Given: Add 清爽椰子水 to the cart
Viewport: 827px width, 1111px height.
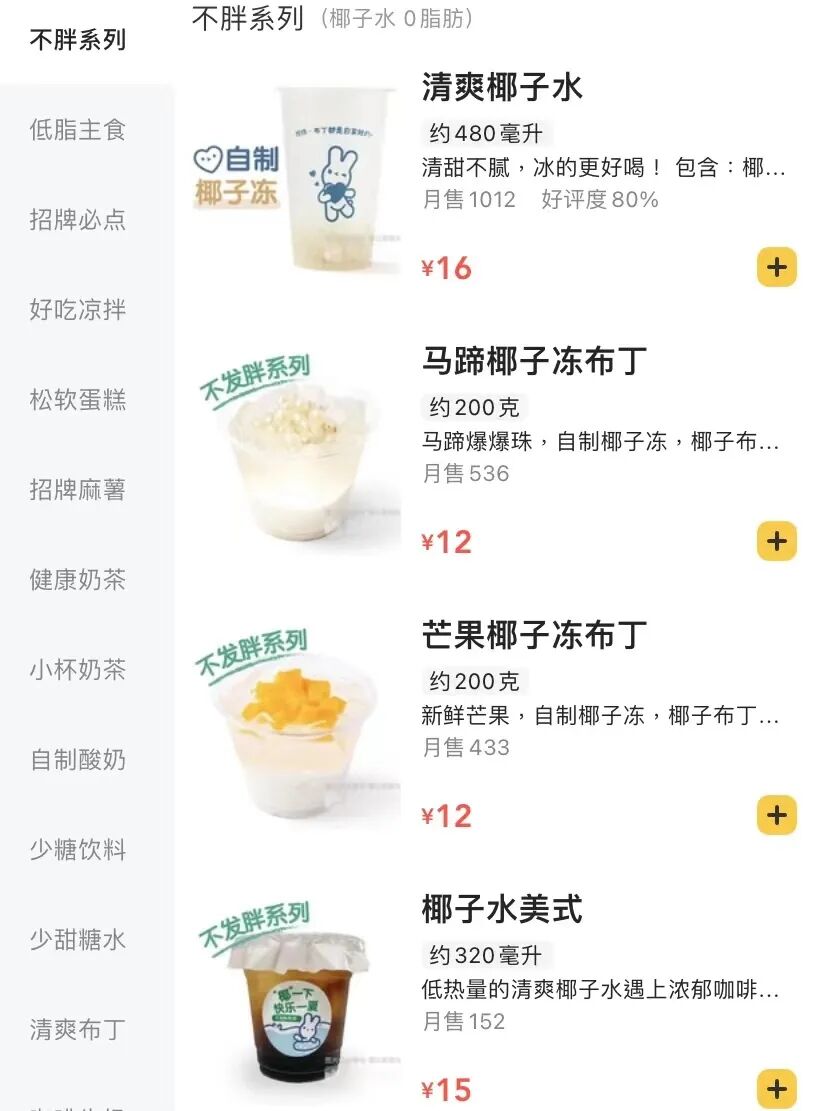Looking at the screenshot, I should (x=776, y=267).
